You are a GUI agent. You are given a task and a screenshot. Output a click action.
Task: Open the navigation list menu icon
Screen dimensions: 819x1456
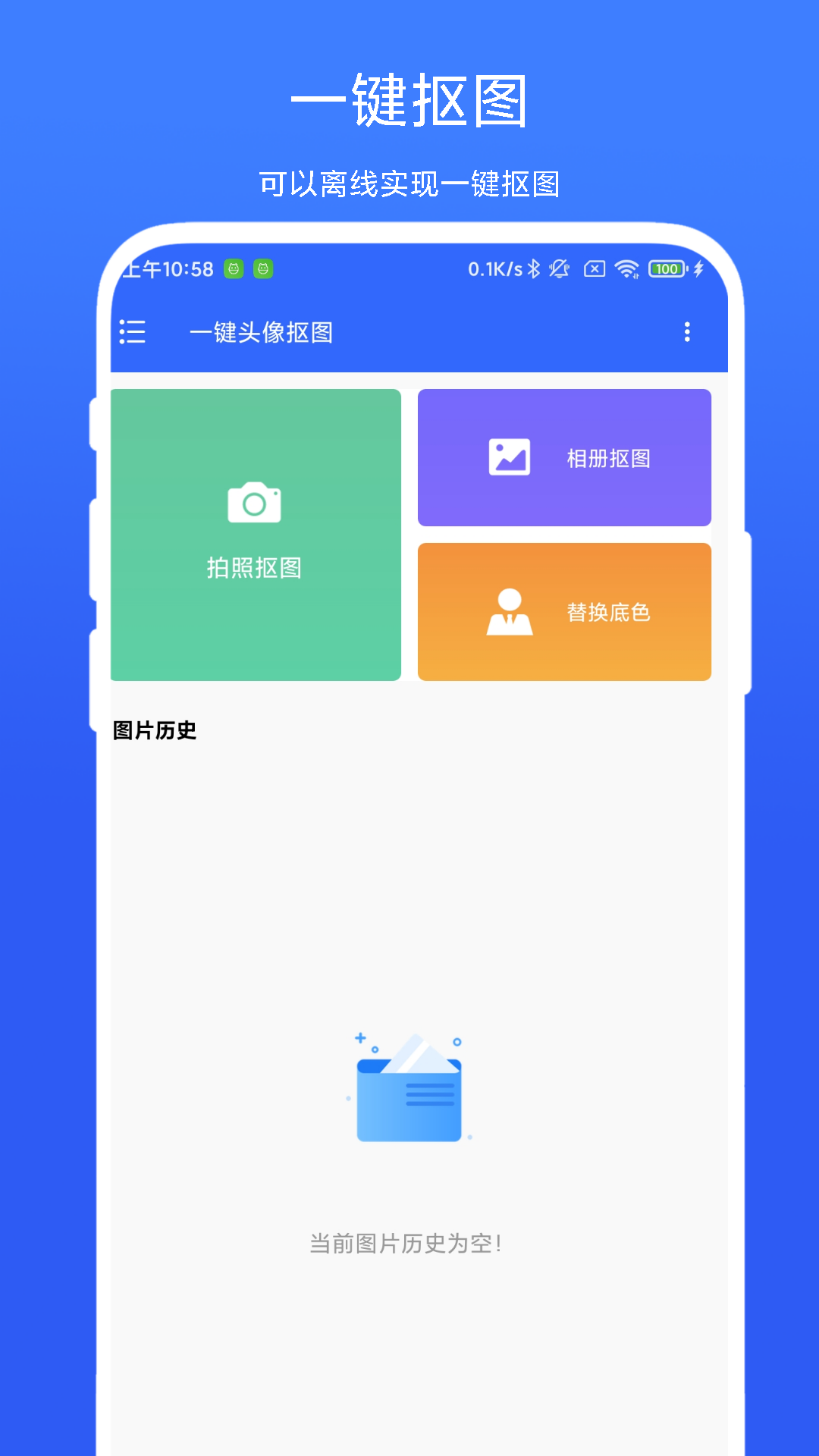point(132,332)
